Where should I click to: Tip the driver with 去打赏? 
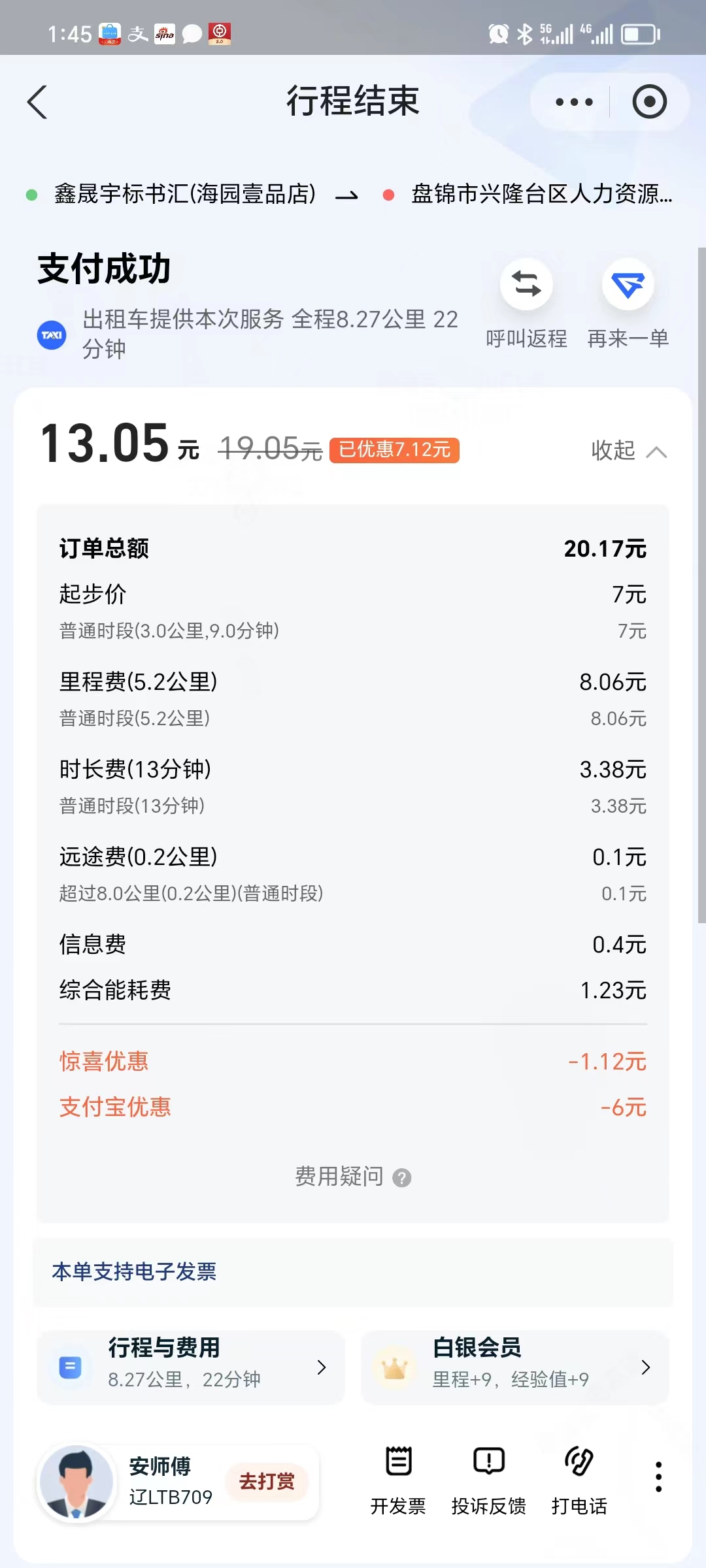267,1482
